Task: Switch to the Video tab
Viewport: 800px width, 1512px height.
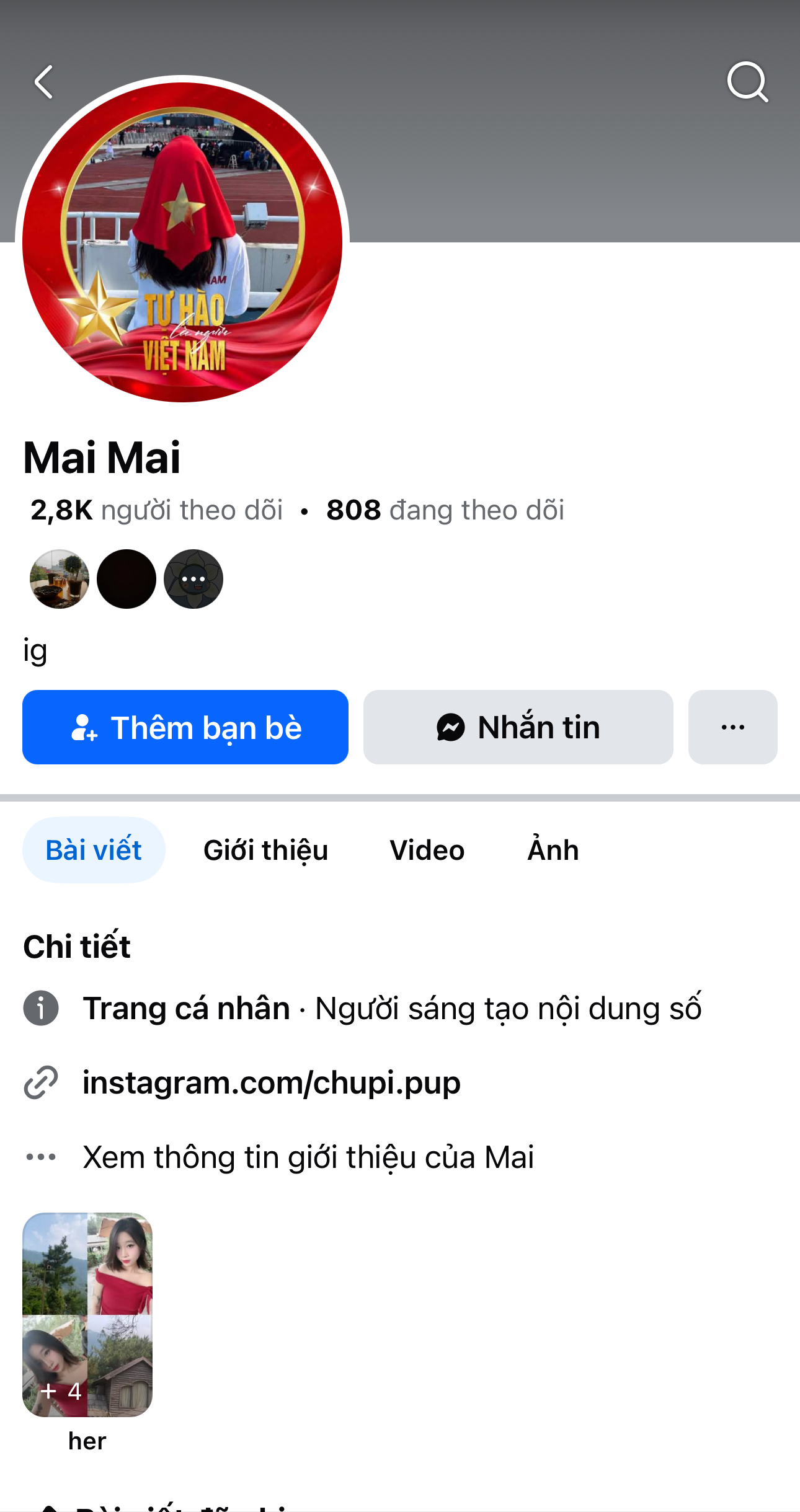Action: click(427, 850)
